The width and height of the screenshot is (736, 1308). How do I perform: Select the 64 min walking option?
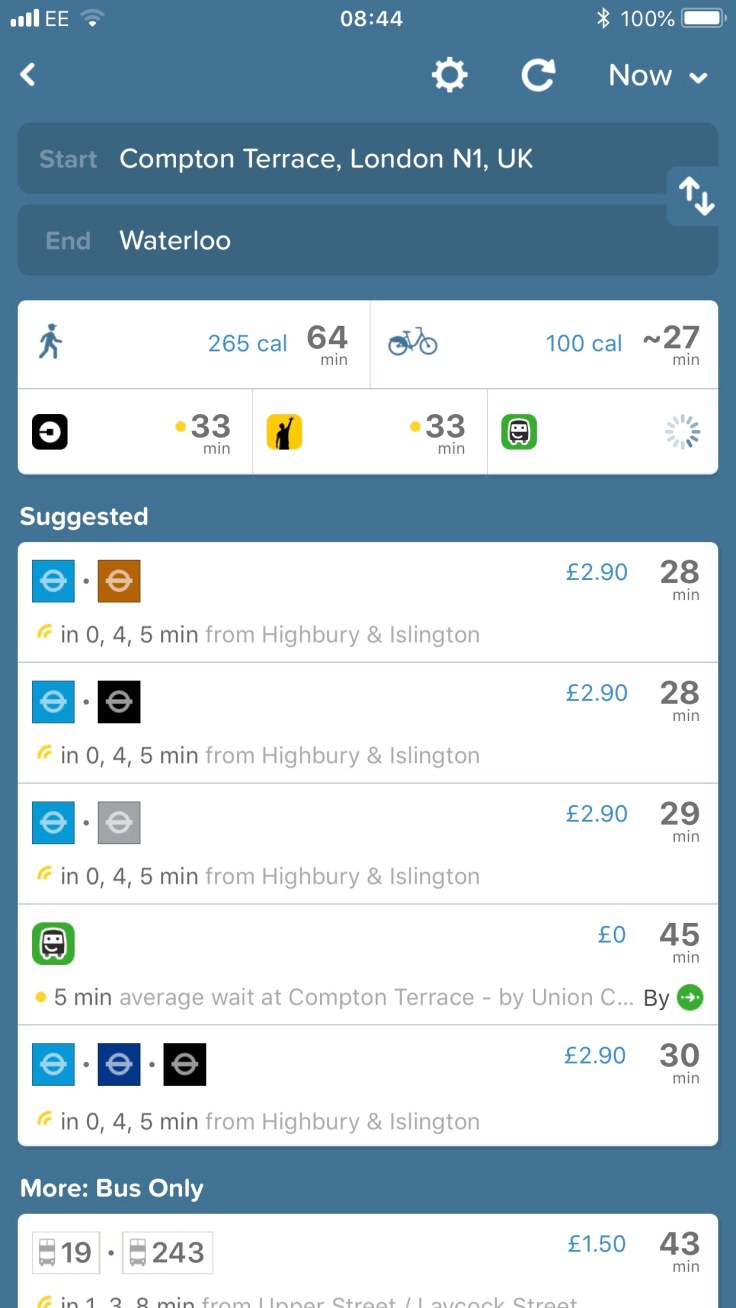click(194, 344)
